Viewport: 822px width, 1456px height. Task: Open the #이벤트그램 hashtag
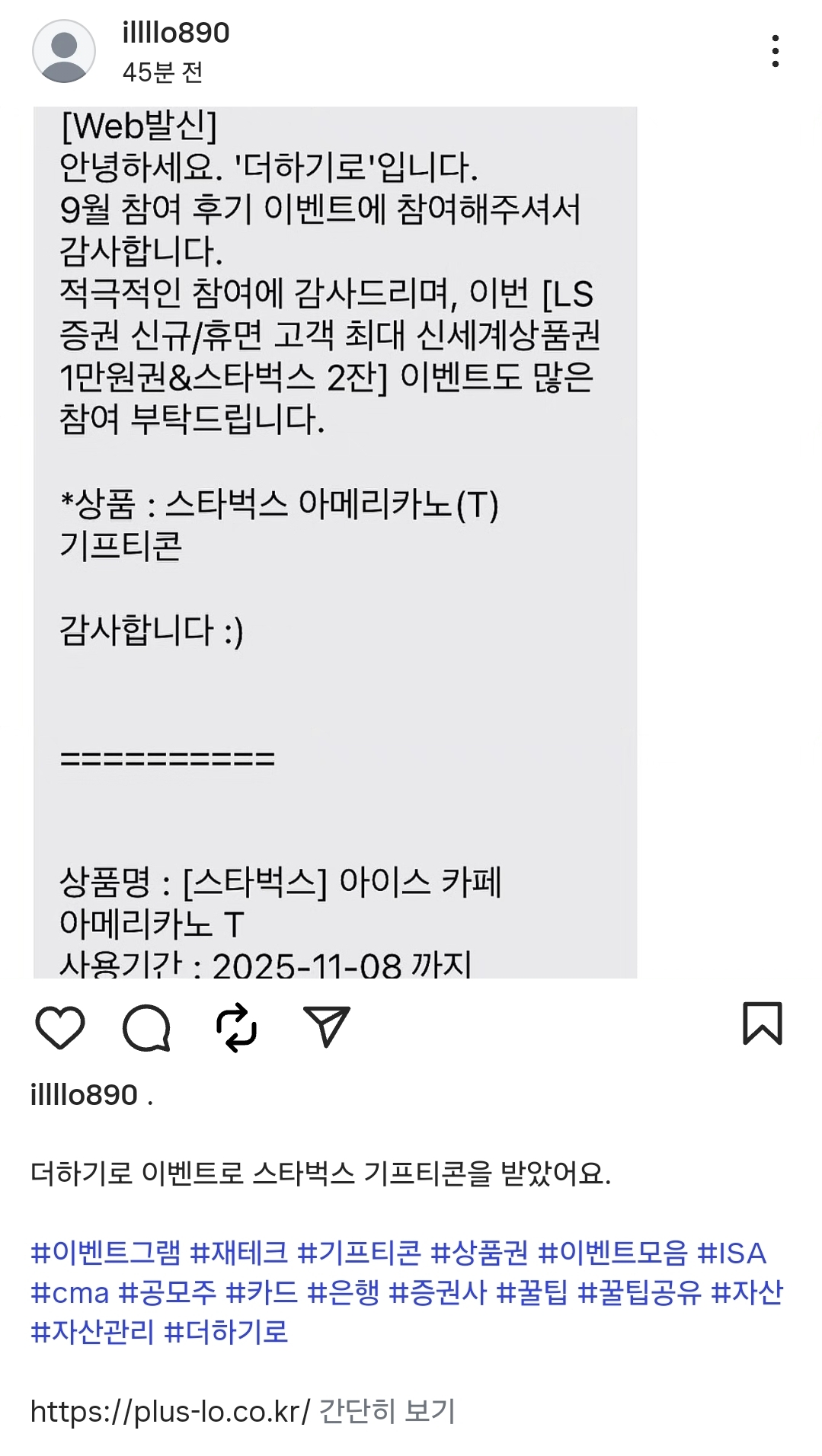tap(106, 1253)
